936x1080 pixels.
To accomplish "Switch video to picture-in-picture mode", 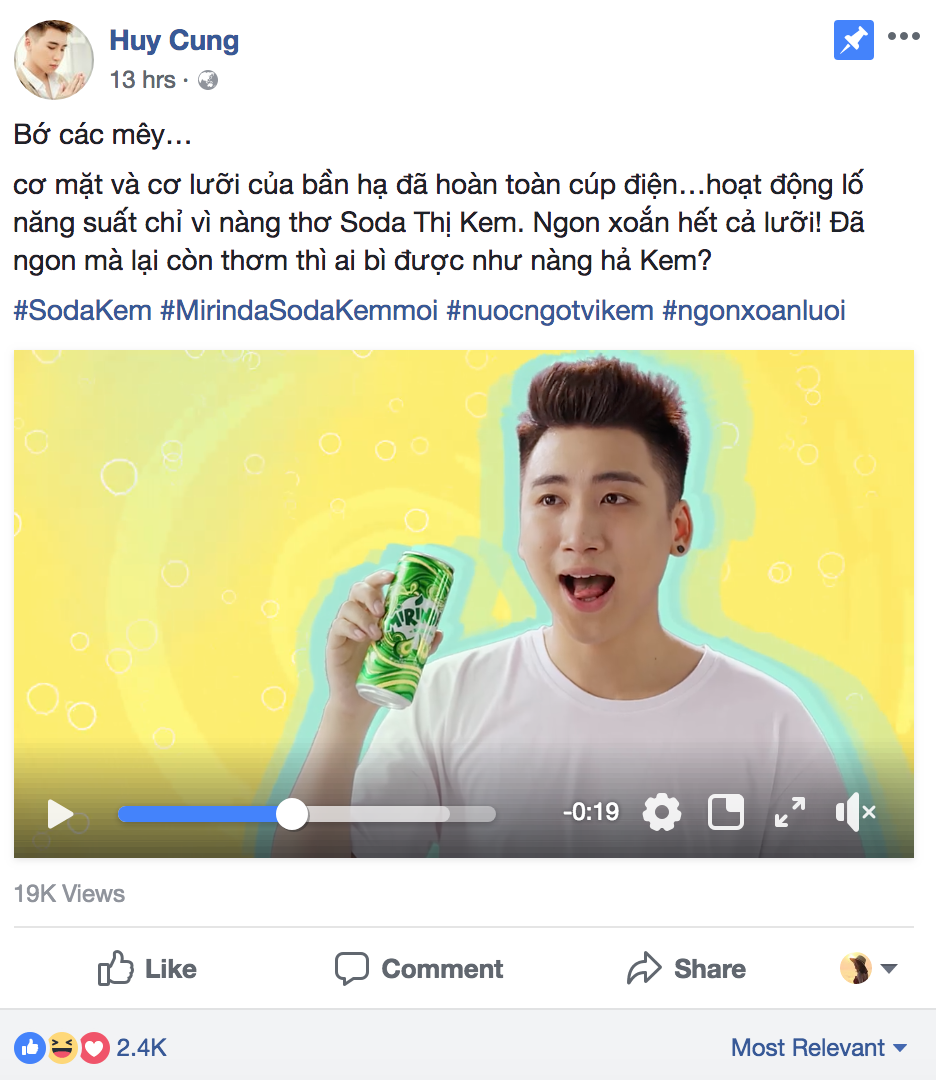I will (726, 813).
